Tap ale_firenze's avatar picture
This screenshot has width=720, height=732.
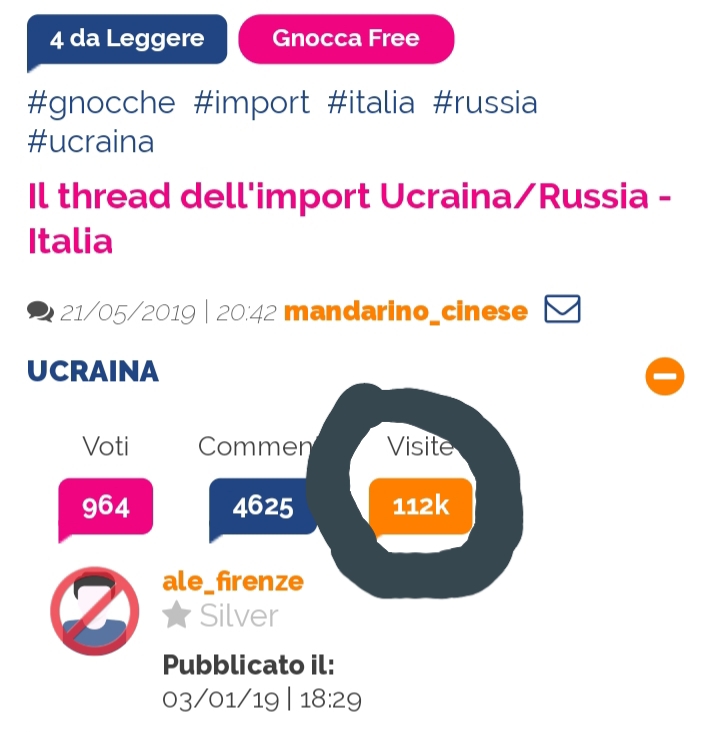(95, 611)
